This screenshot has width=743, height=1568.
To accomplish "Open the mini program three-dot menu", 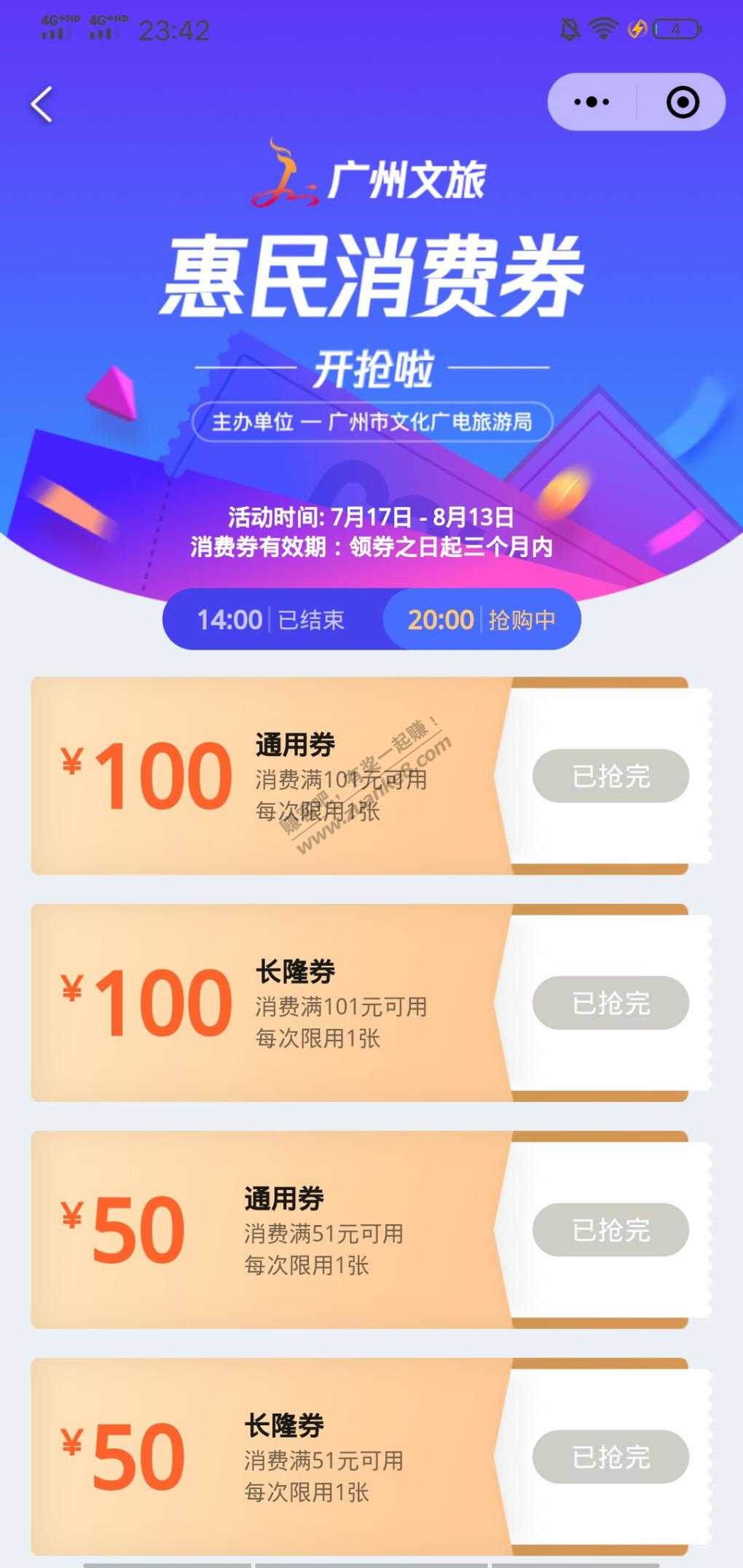I will tap(591, 103).
